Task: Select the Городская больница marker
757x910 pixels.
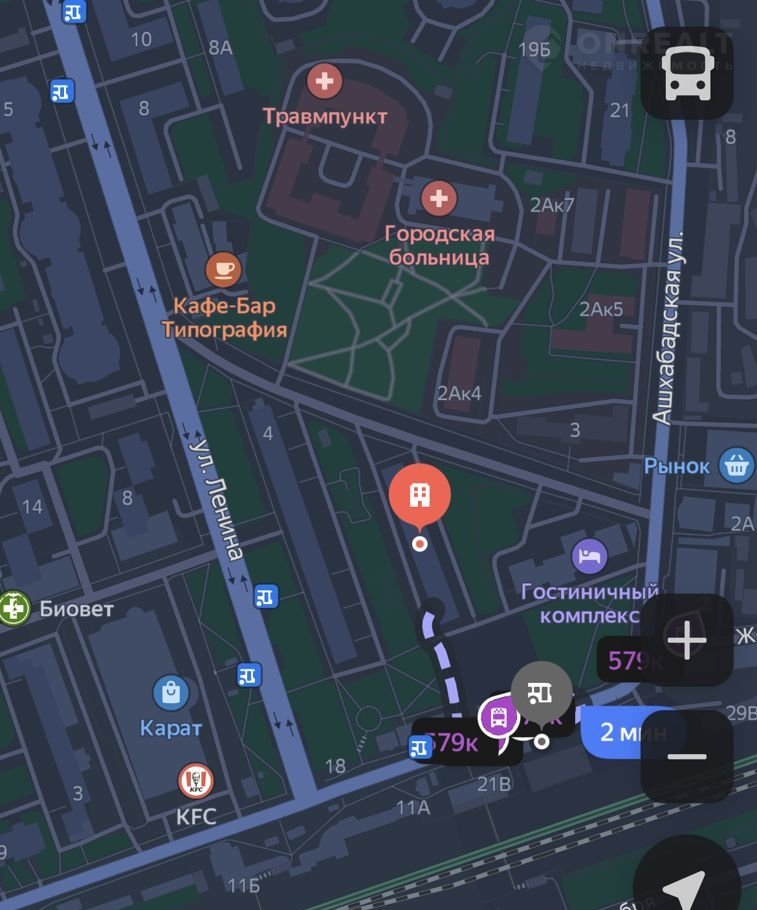Action: point(438,198)
